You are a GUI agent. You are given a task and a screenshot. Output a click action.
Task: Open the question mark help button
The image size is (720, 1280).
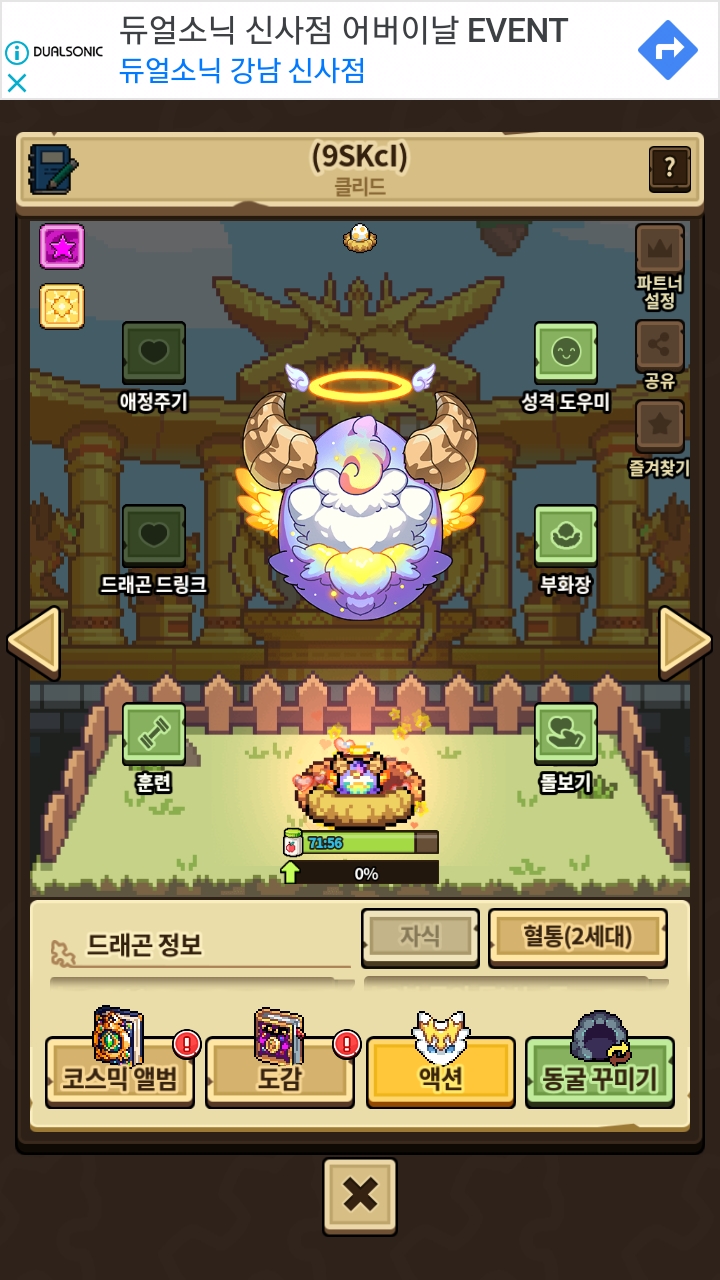click(x=669, y=169)
